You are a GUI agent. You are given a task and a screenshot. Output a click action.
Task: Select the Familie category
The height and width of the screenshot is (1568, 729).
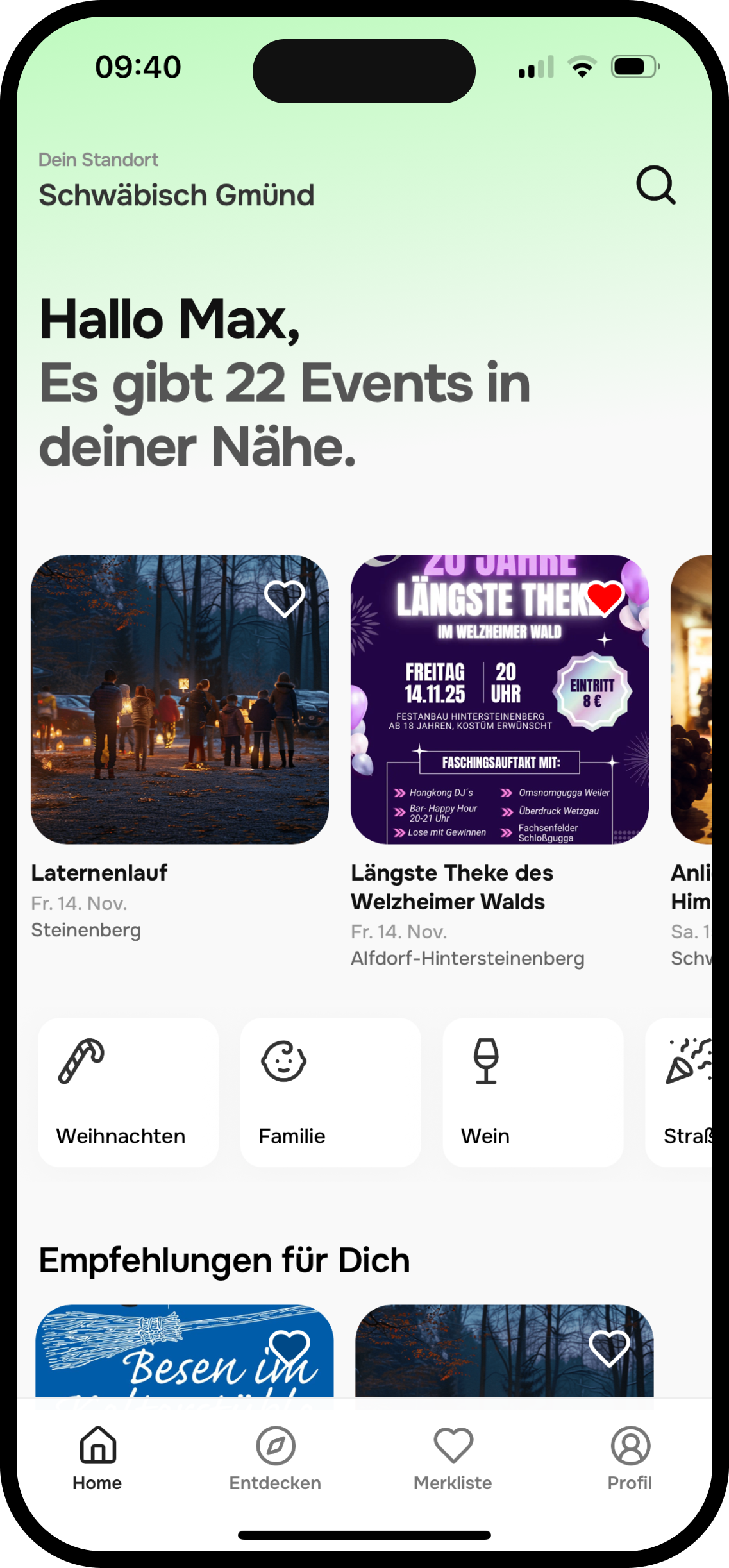(x=330, y=1092)
